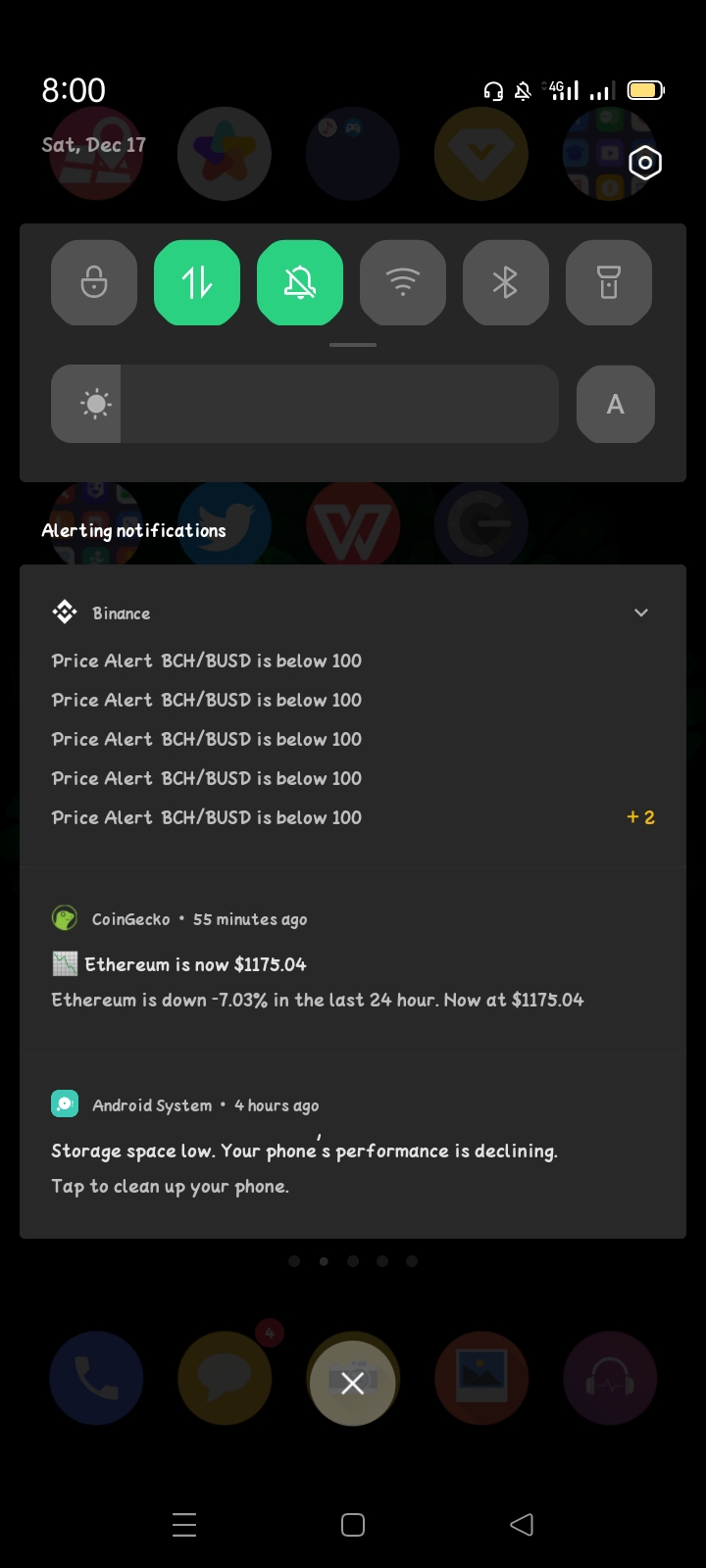Disable silent mode tile
706x1568 pixels.
[300, 282]
